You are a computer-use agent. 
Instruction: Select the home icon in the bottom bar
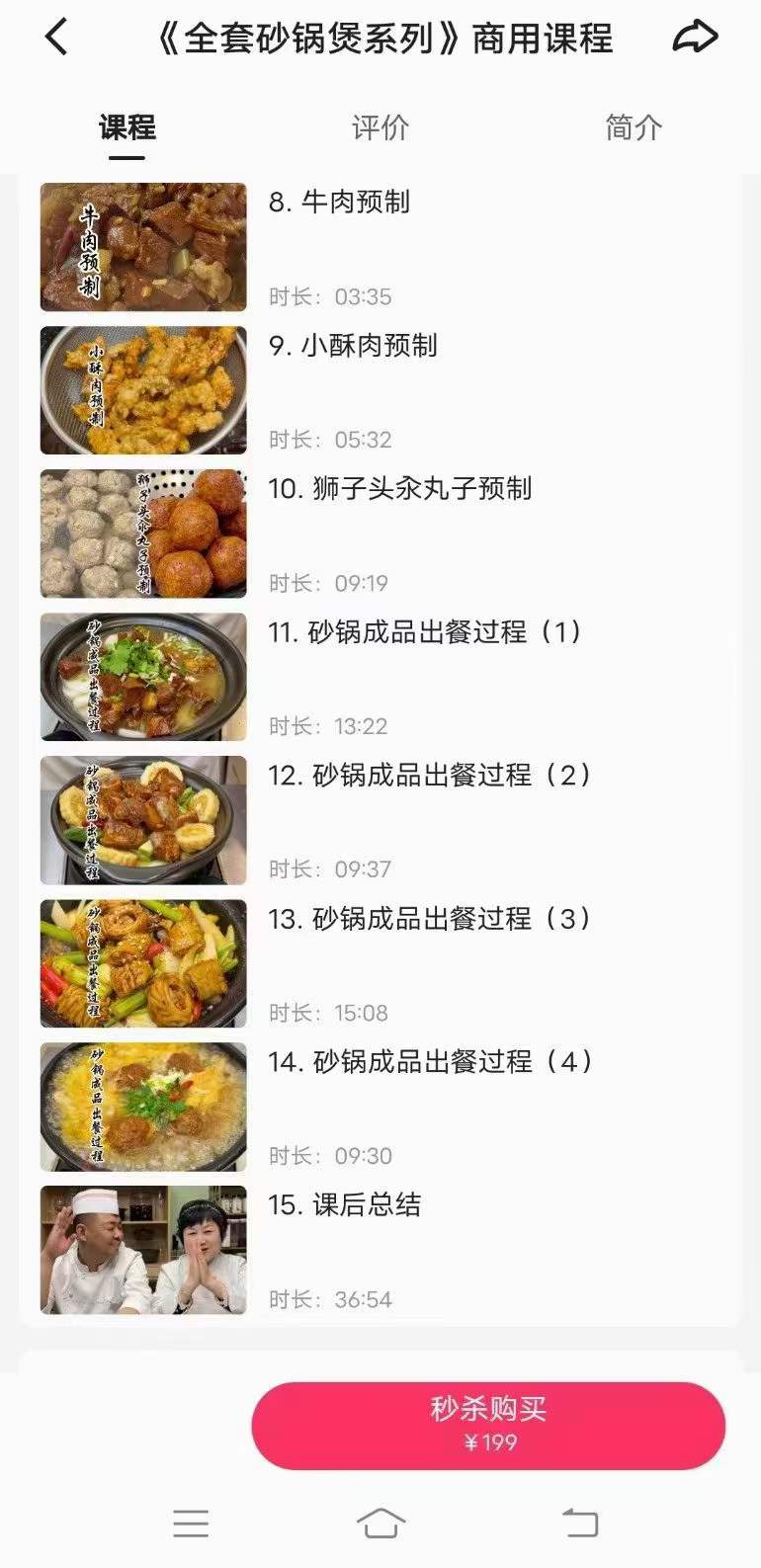tap(380, 1525)
